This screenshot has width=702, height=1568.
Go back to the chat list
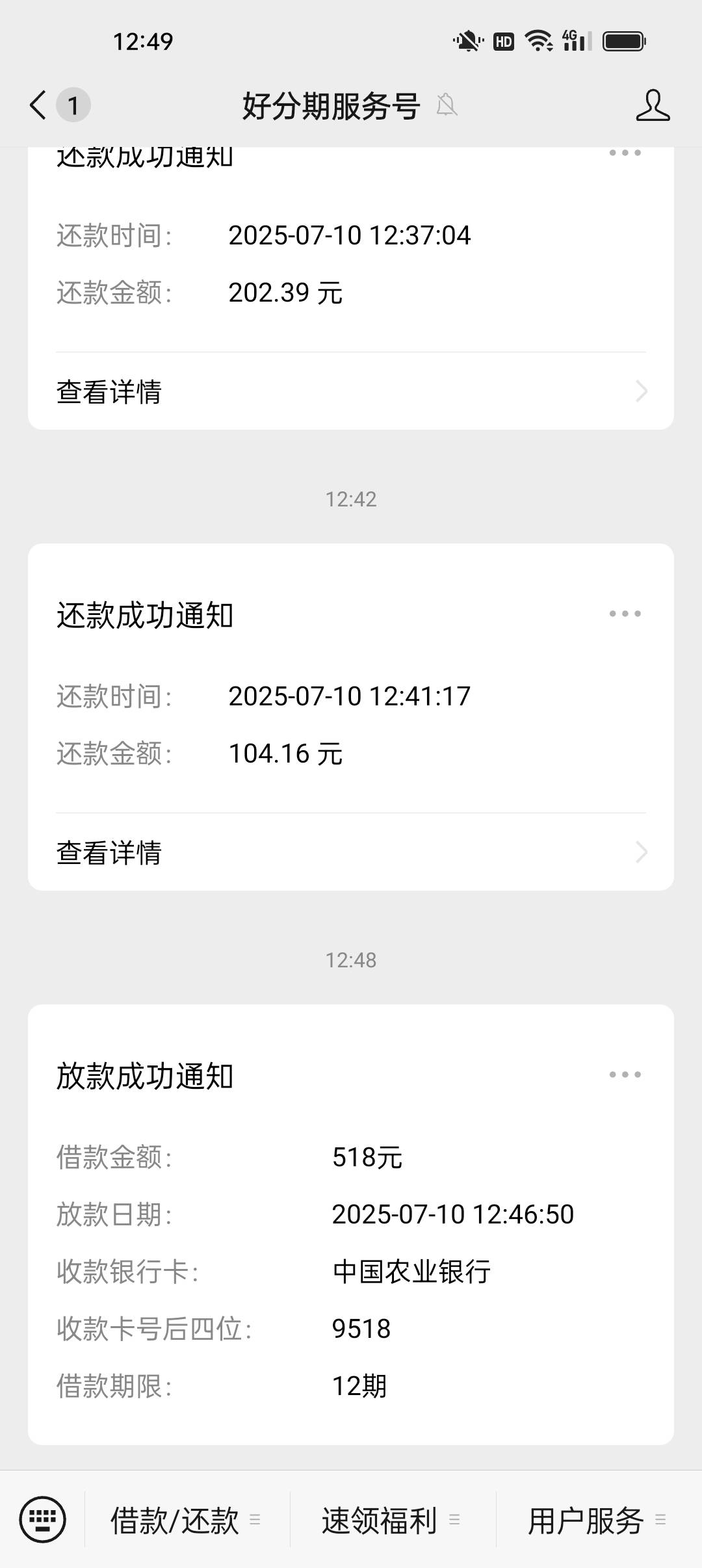(x=39, y=105)
